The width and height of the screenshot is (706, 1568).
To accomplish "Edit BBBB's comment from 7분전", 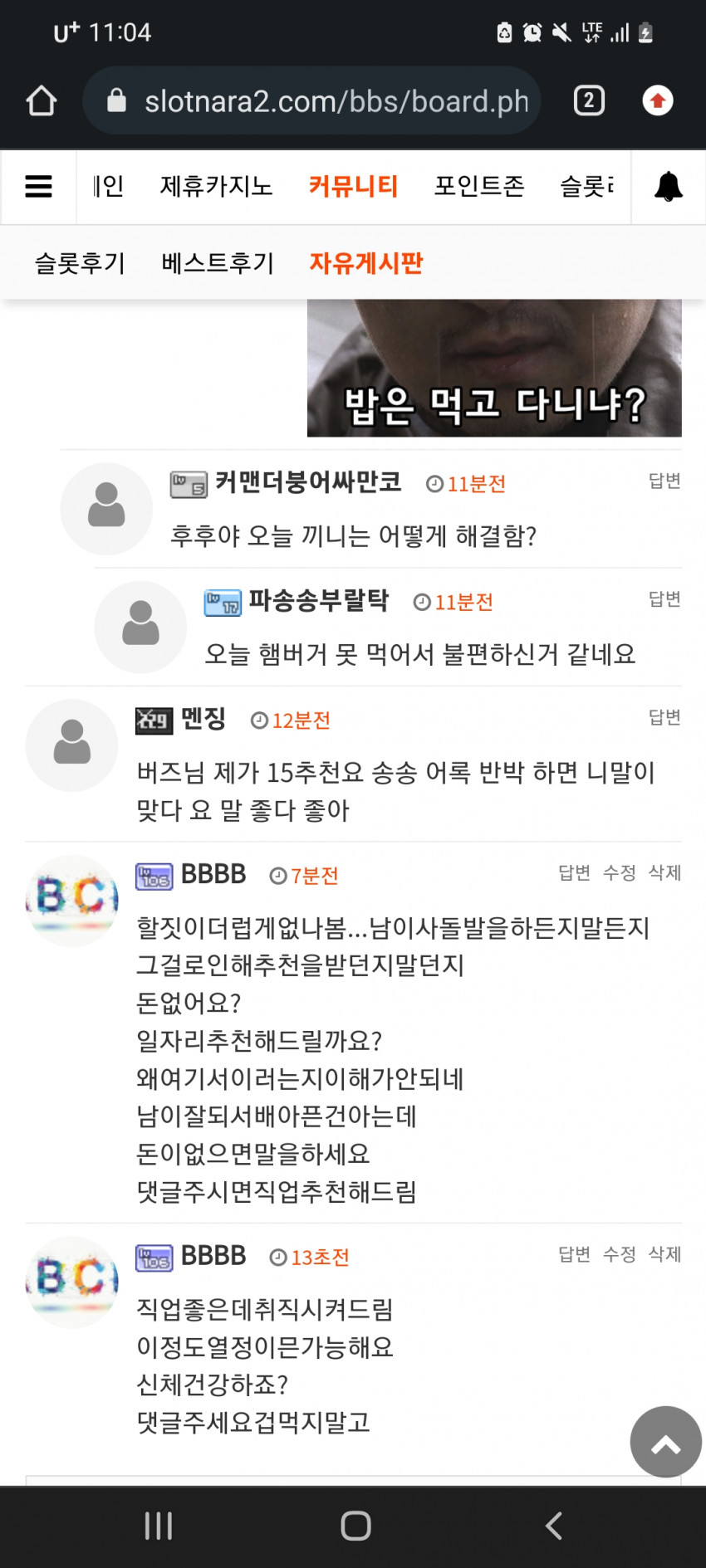I will (x=619, y=872).
